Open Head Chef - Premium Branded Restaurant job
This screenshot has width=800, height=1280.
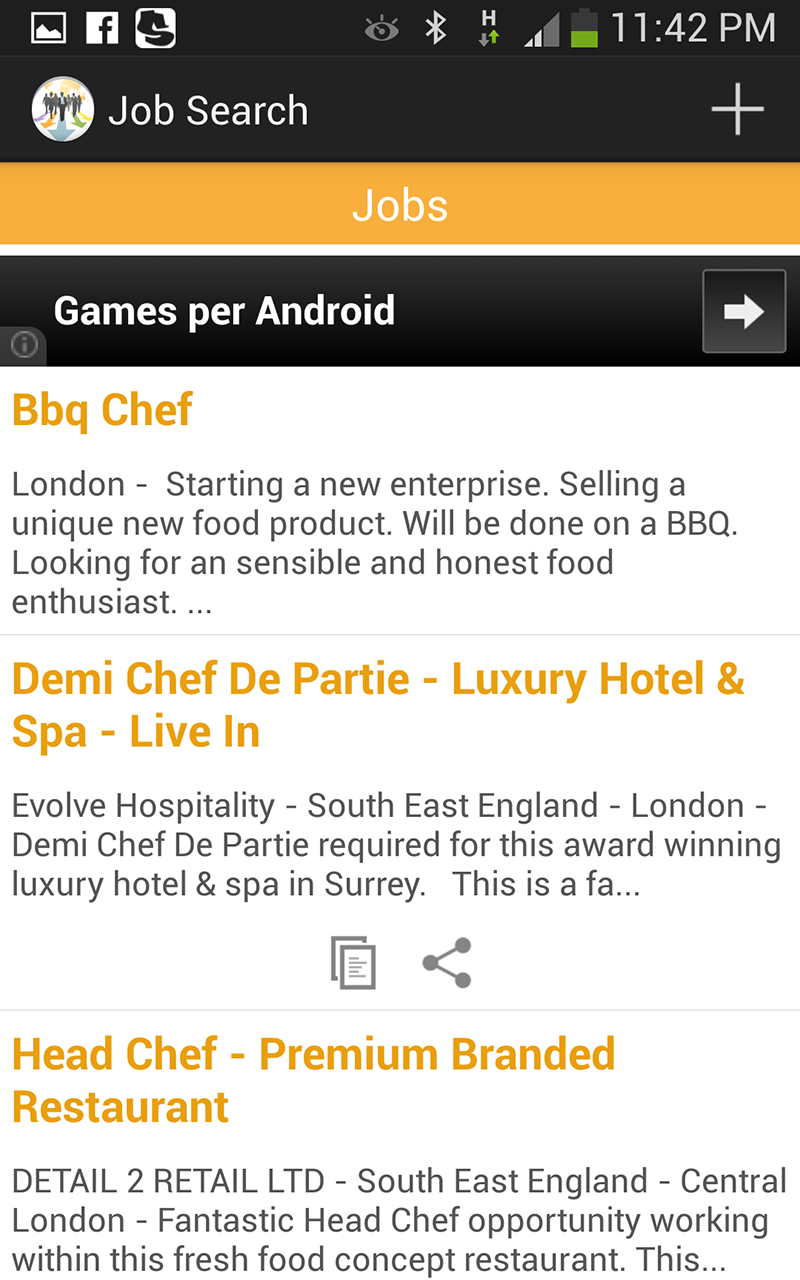point(313,1080)
